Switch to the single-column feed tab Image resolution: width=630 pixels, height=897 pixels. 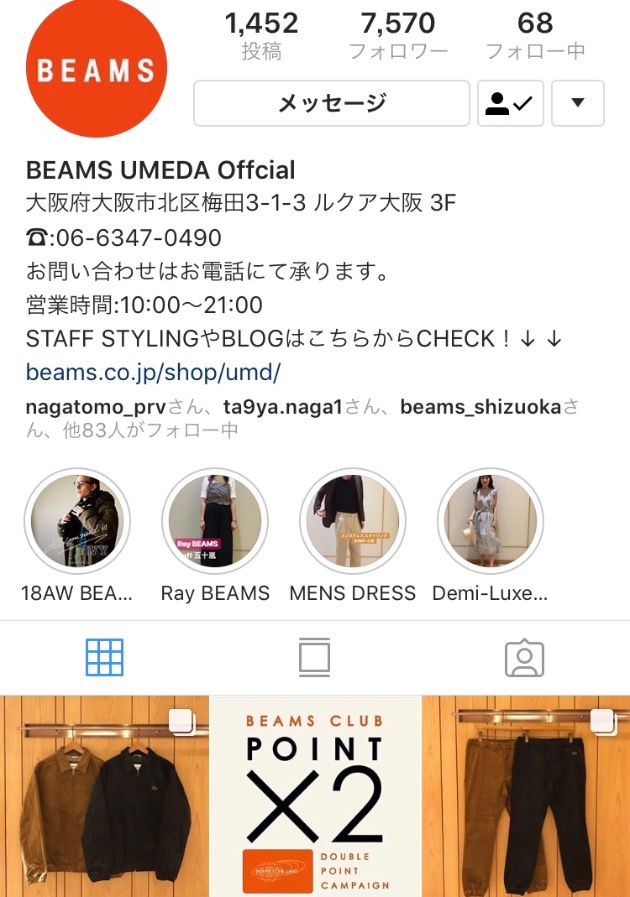tap(314, 657)
